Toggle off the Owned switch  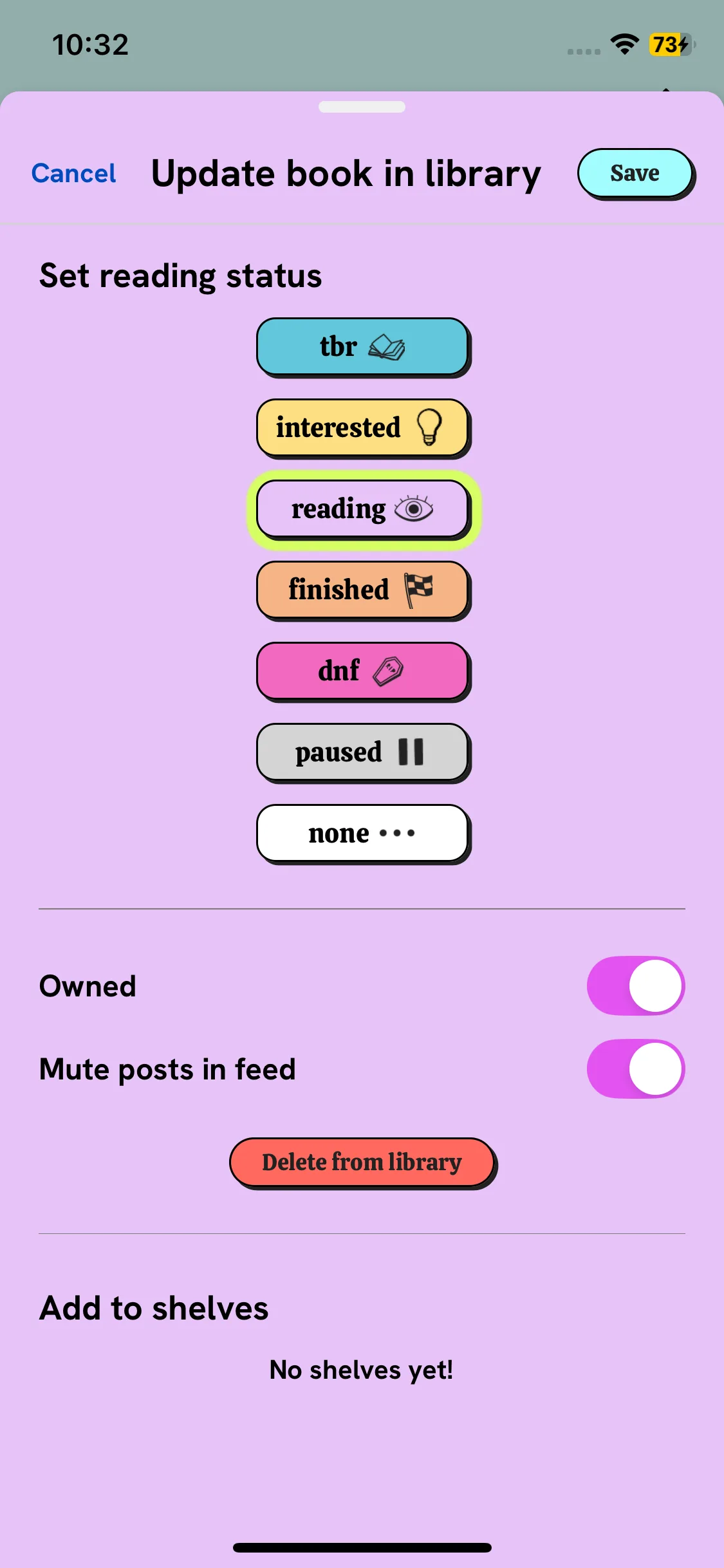pyautogui.click(x=635, y=985)
